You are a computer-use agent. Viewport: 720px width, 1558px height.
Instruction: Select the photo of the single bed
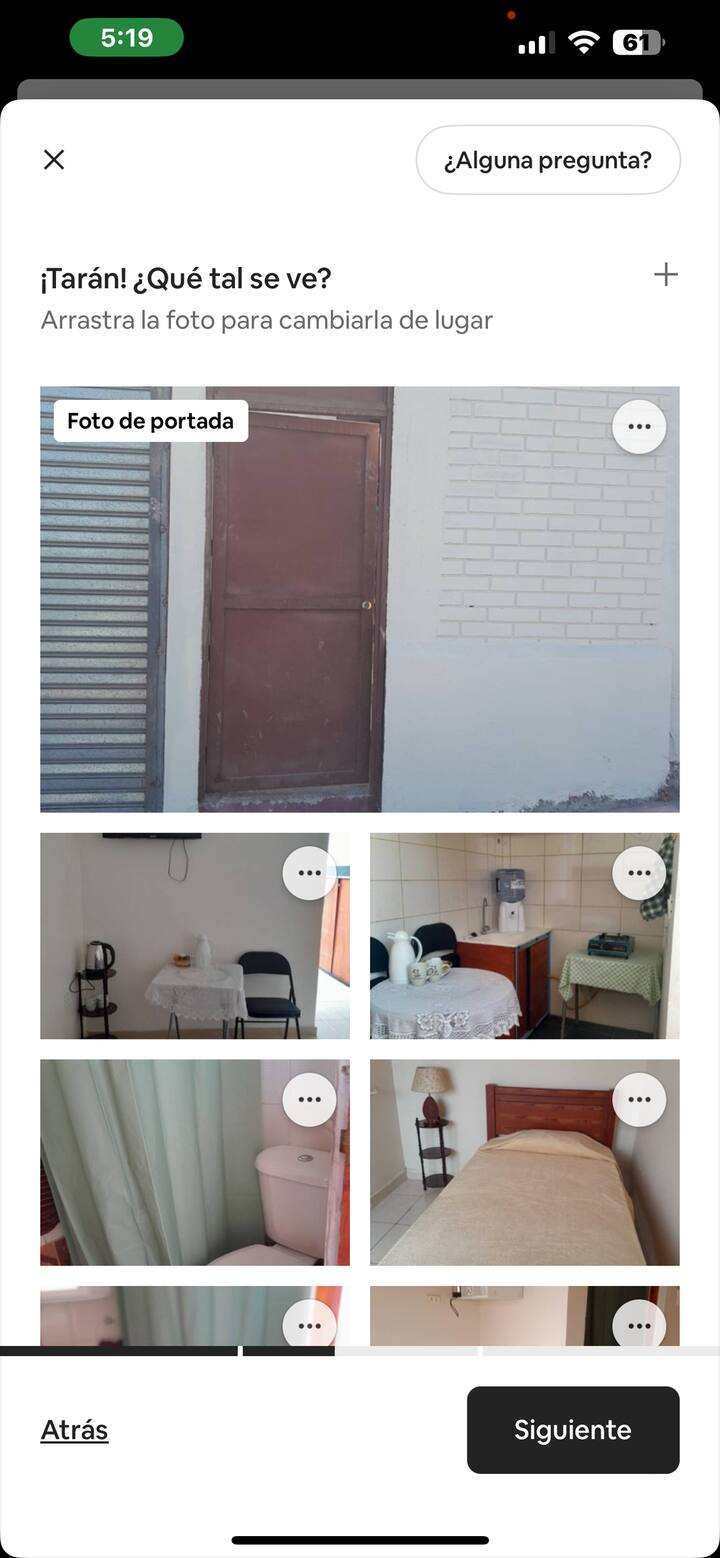pos(510,1180)
